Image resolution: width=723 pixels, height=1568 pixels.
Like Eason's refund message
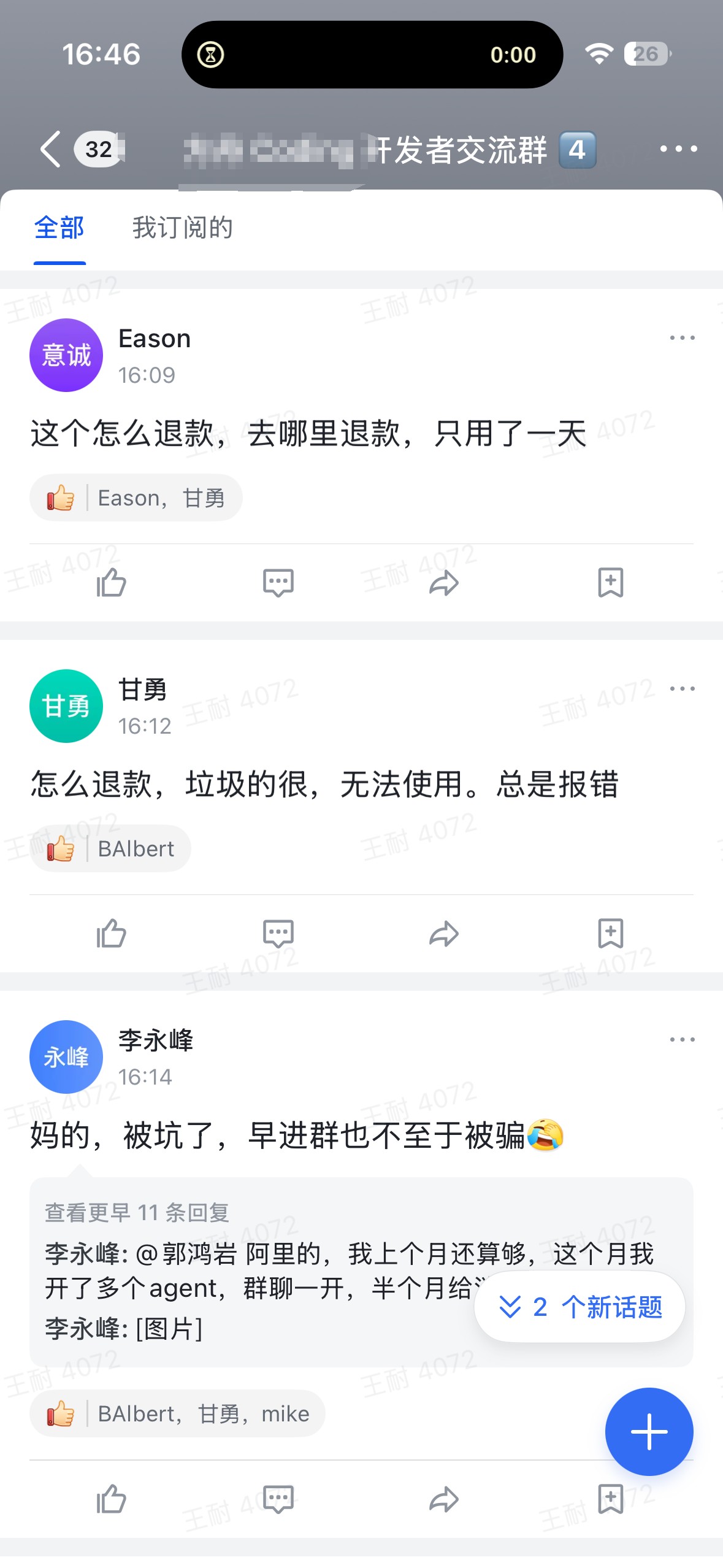(x=111, y=583)
